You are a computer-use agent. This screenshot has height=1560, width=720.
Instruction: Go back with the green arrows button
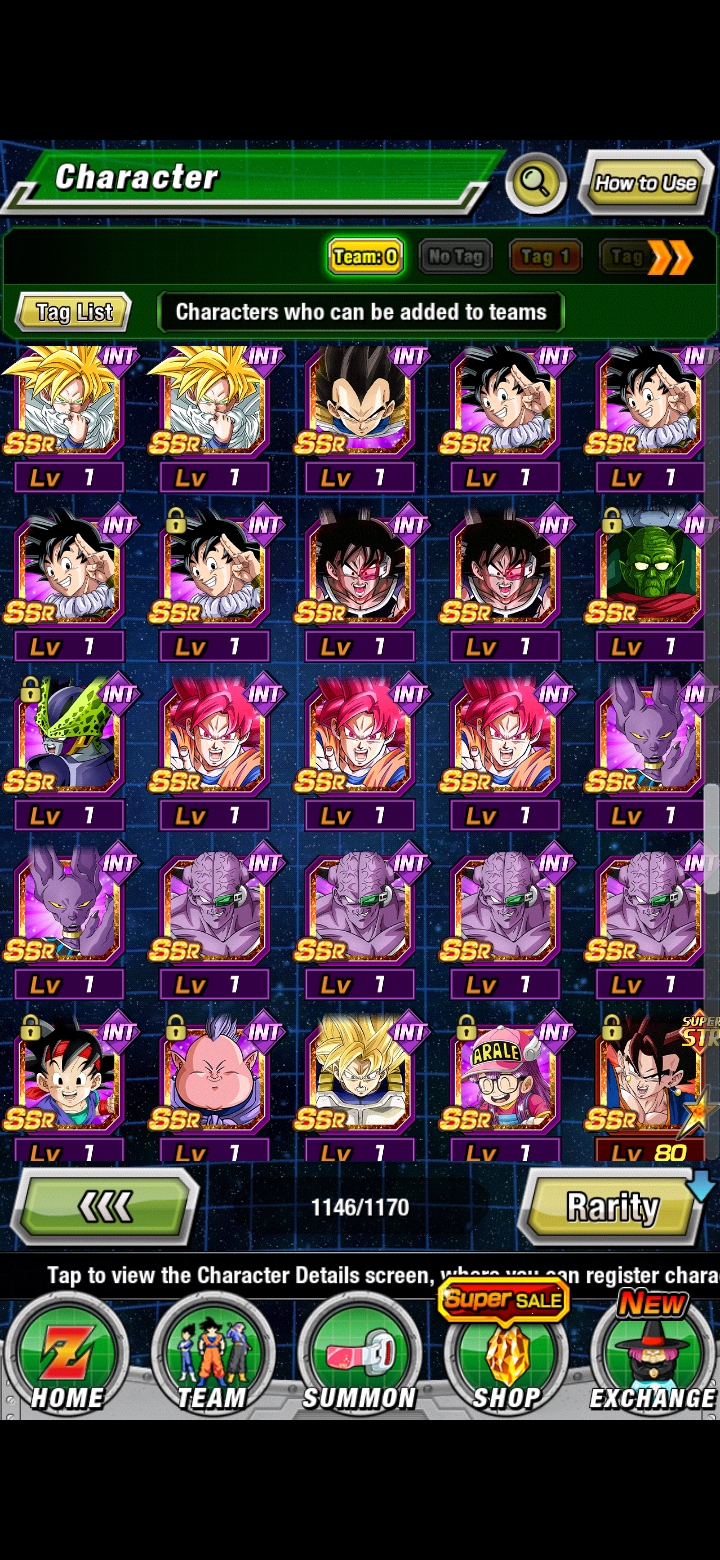click(105, 1207)
